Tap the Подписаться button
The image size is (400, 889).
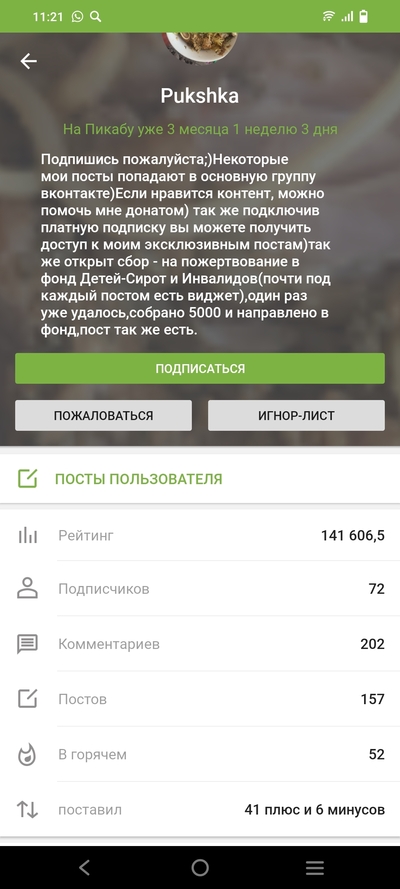click(x=200, y=369)
